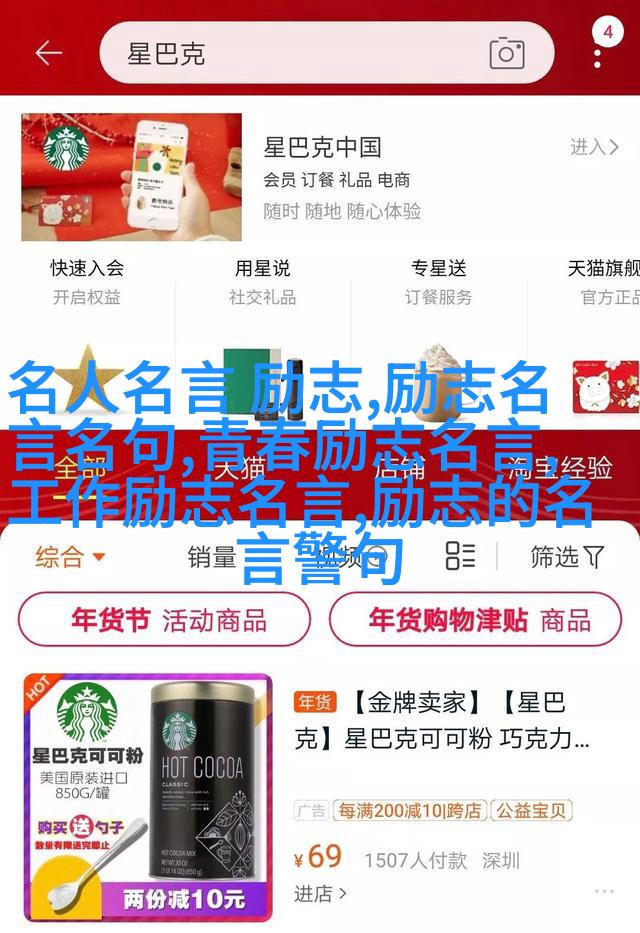Sort results by 销量
This screenshot has height=933, width=640.
pyautogui.click(x=212, y=556)
